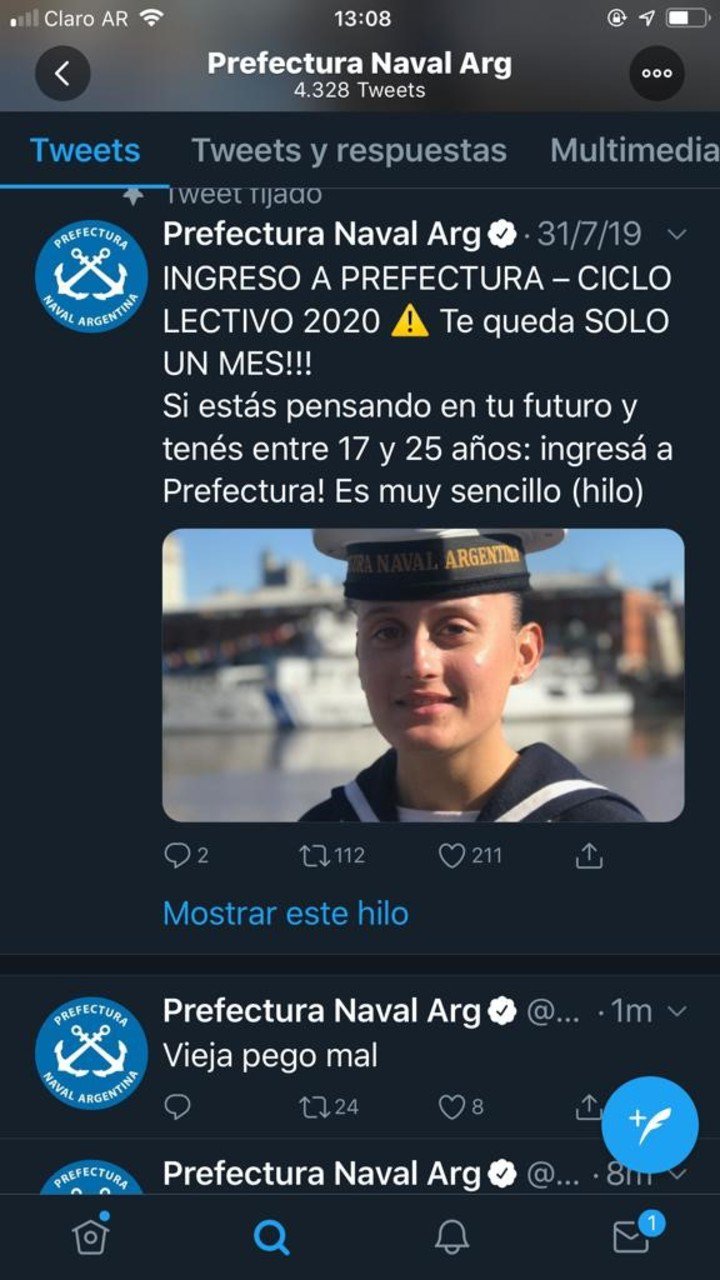The height and width of the screenshot is (1280, 720).
Task: Open the notifications bell tab
Action: (452, 1237)
